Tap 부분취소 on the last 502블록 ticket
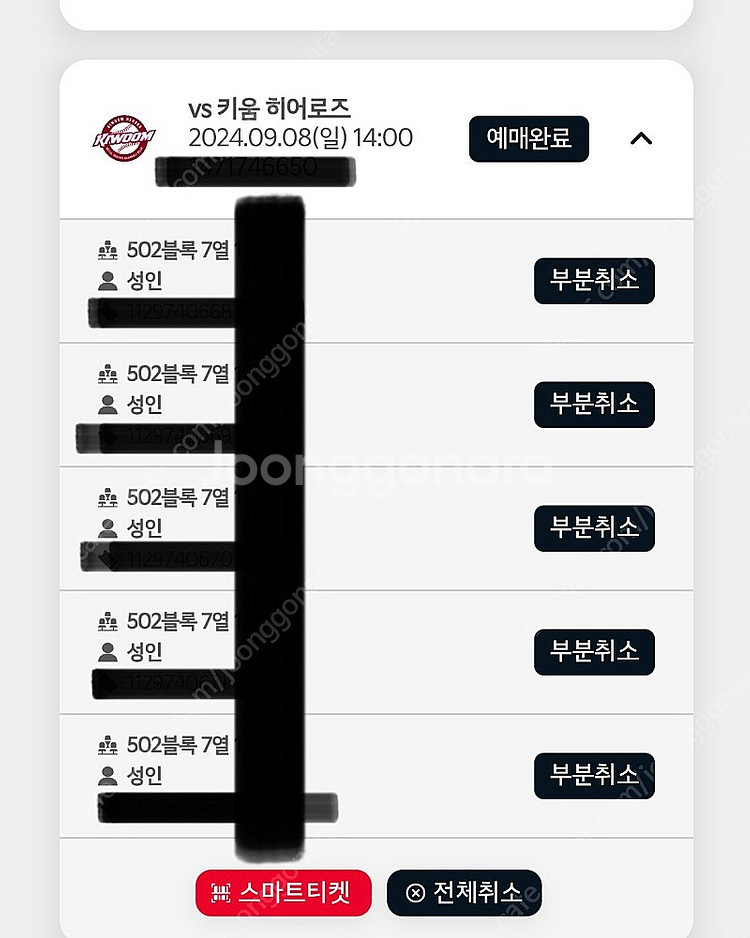 point(594,776)
